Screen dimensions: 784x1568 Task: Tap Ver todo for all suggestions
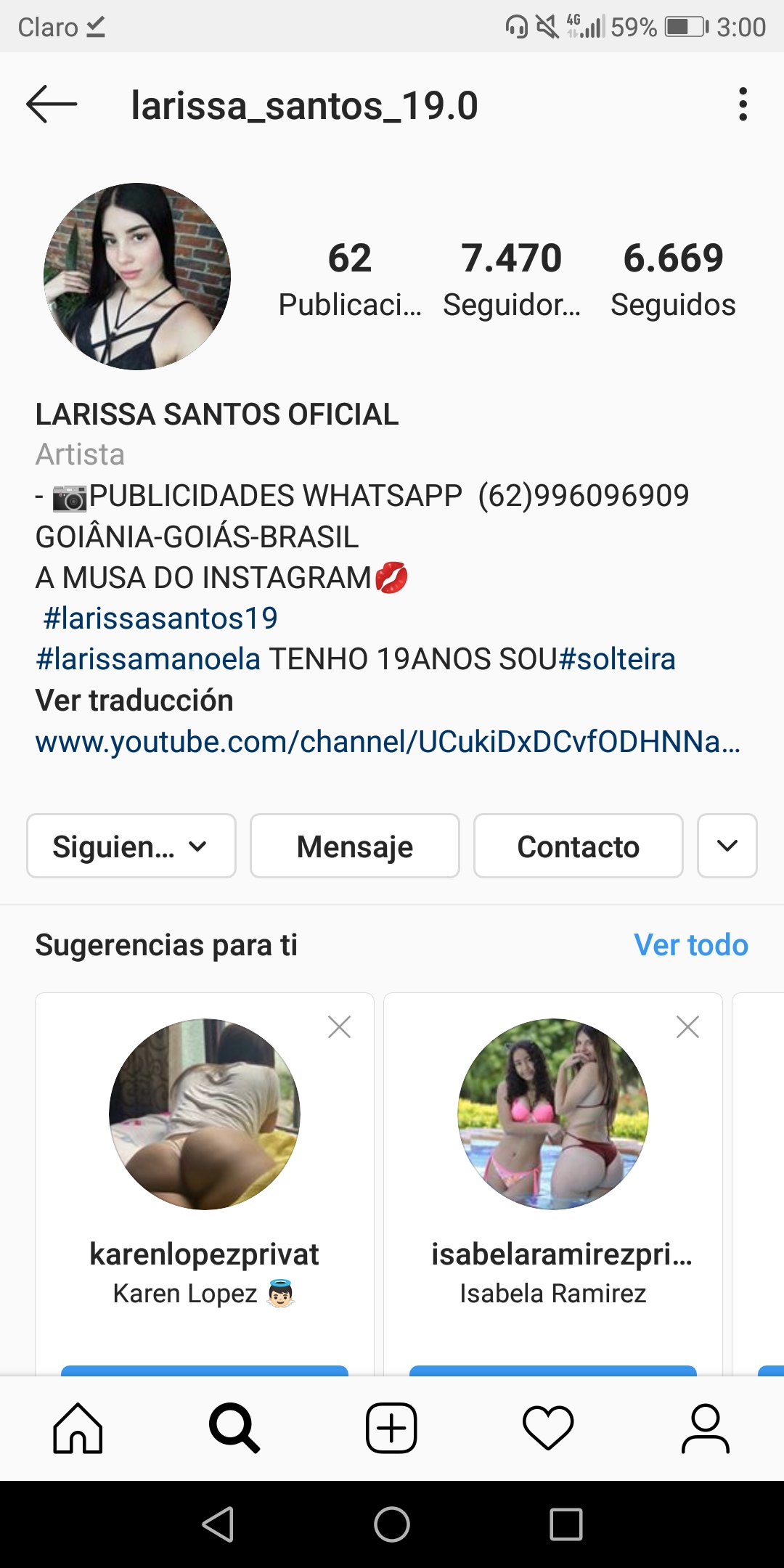690,945
